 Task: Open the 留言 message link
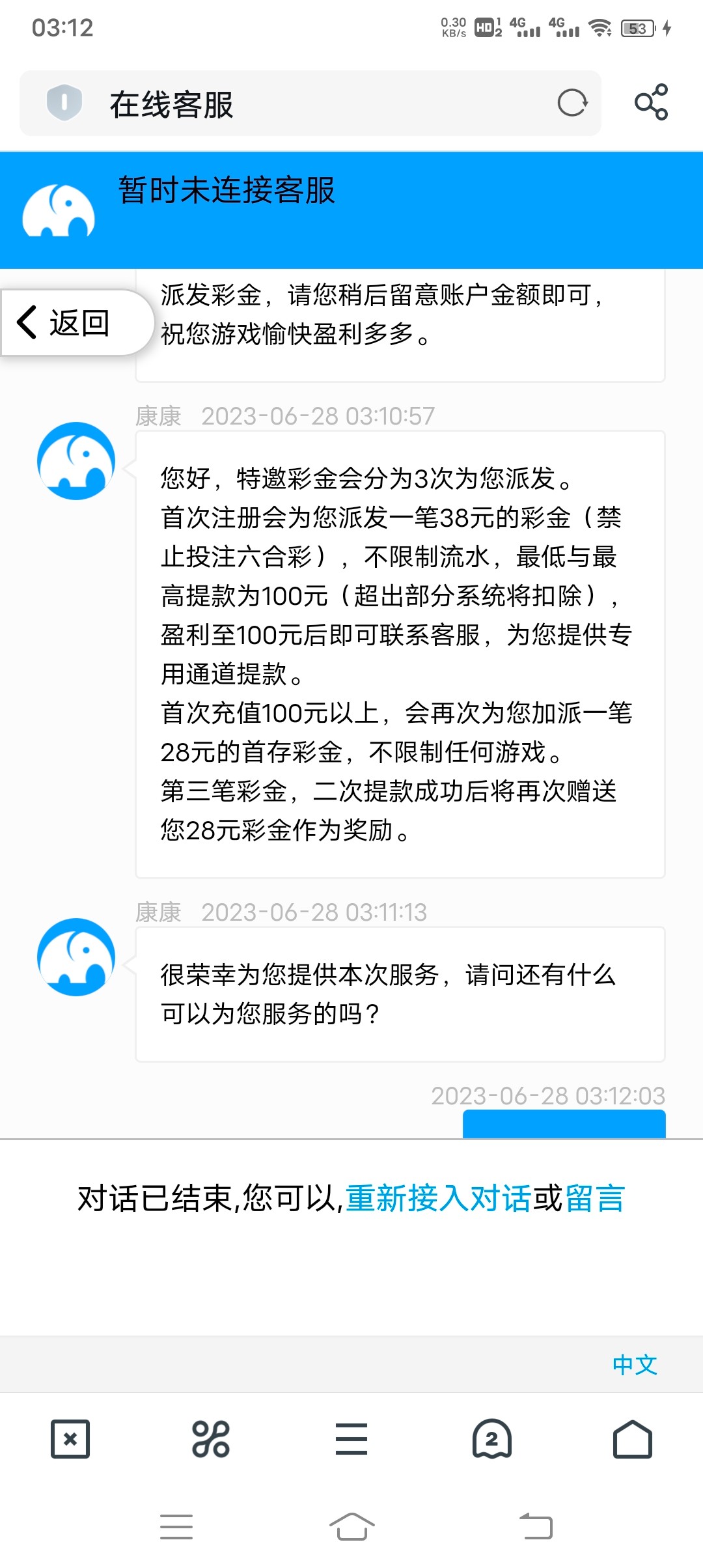595,1199
